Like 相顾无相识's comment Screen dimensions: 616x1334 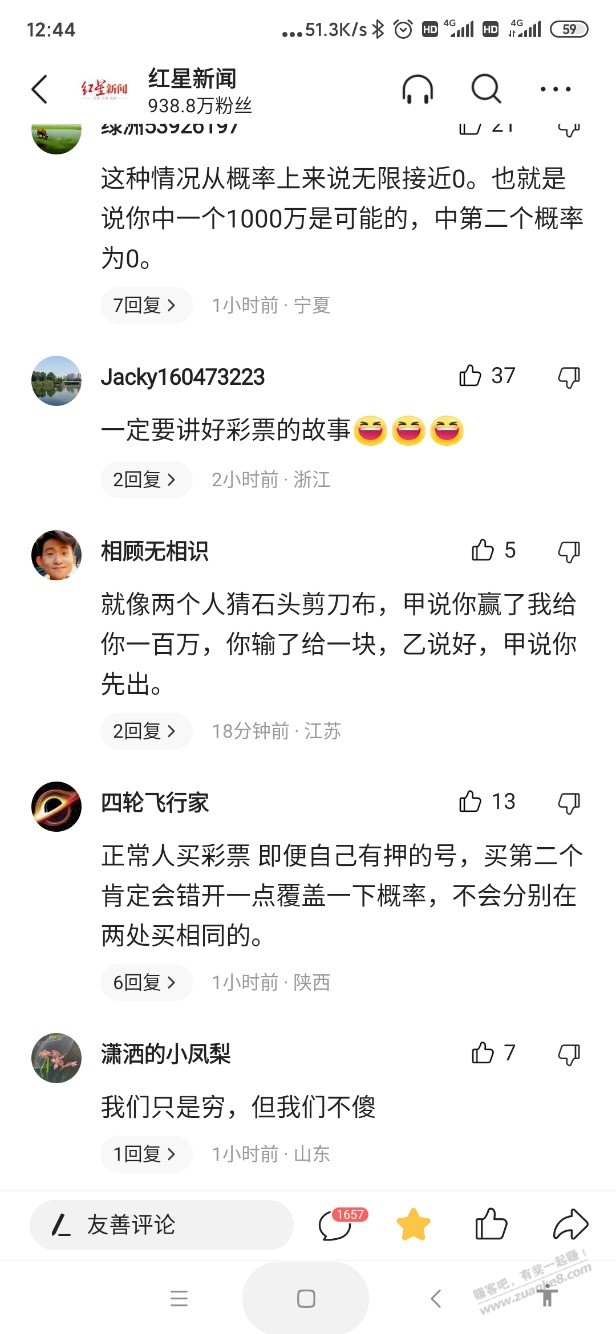click(x=483, y=550)
